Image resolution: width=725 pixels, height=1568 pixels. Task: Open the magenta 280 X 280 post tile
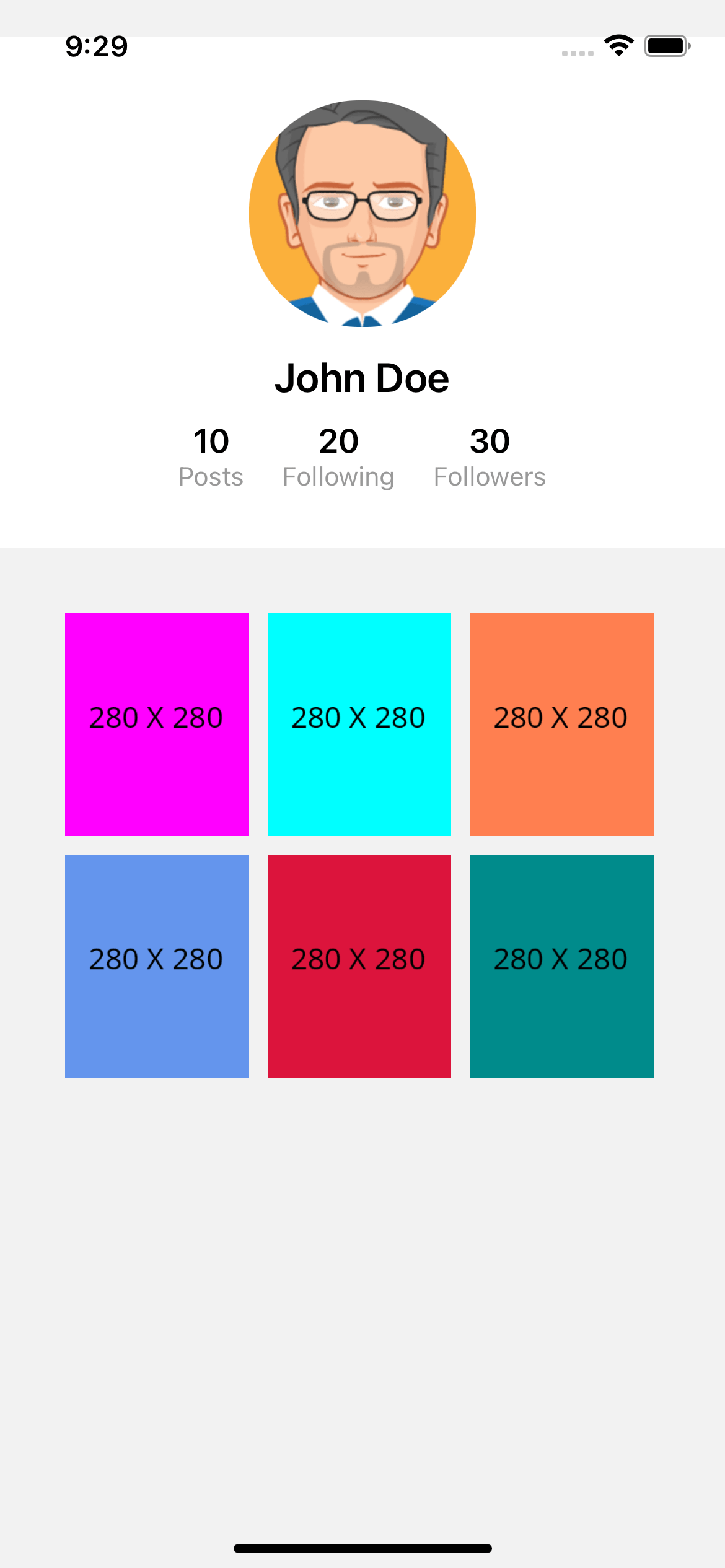coord(157,724)
